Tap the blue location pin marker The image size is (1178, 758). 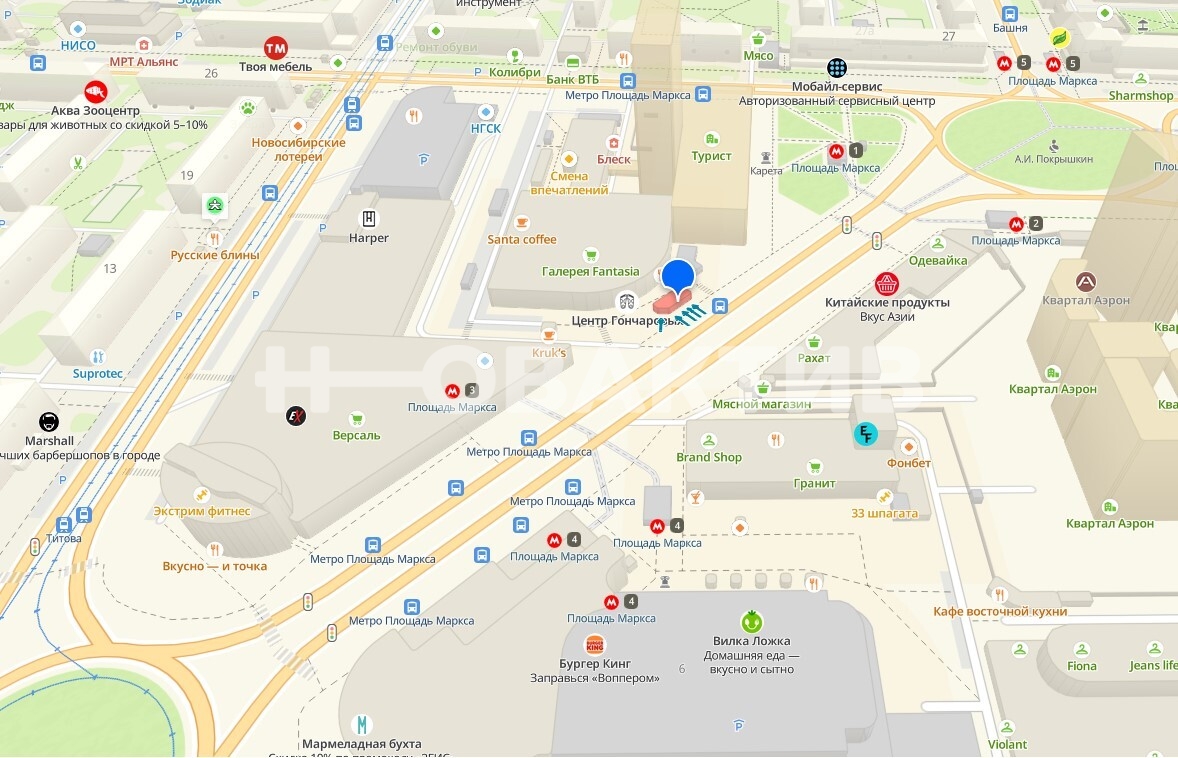point(678,275)
